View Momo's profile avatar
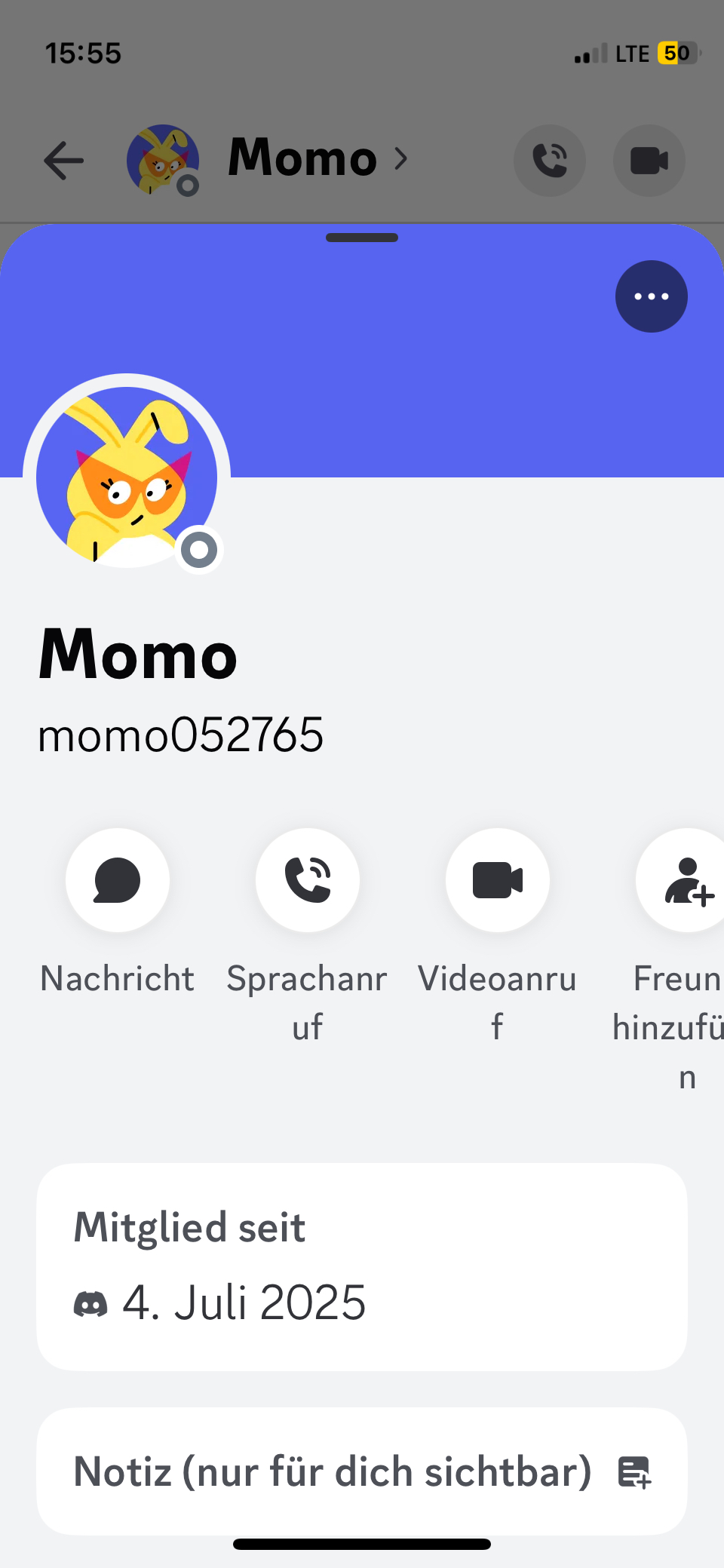The image size is (724, 1568). pos(127,477)
